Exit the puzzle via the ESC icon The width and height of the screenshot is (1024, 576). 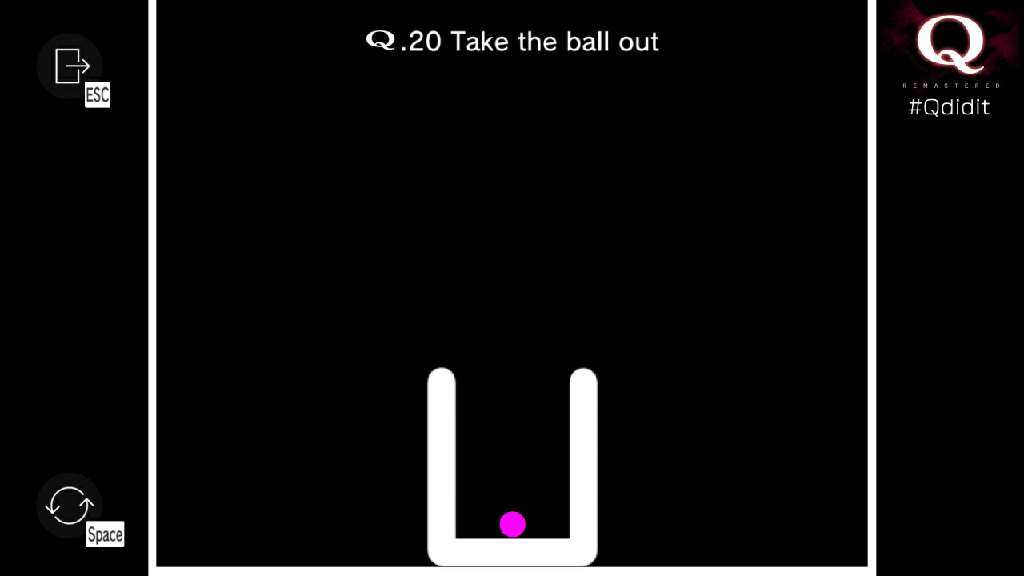[70, 65]
